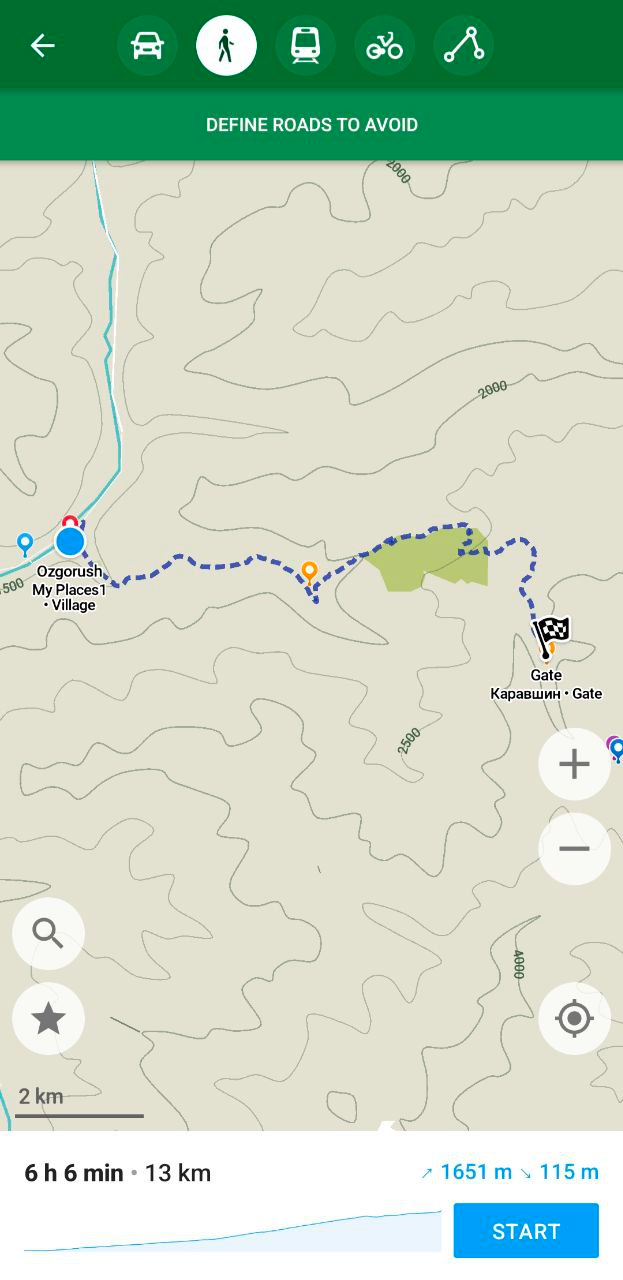Image resolution: width=623 pixels, height=1280 pixels.
Task: Search for places on the map
Action: (x=48, y=933)
